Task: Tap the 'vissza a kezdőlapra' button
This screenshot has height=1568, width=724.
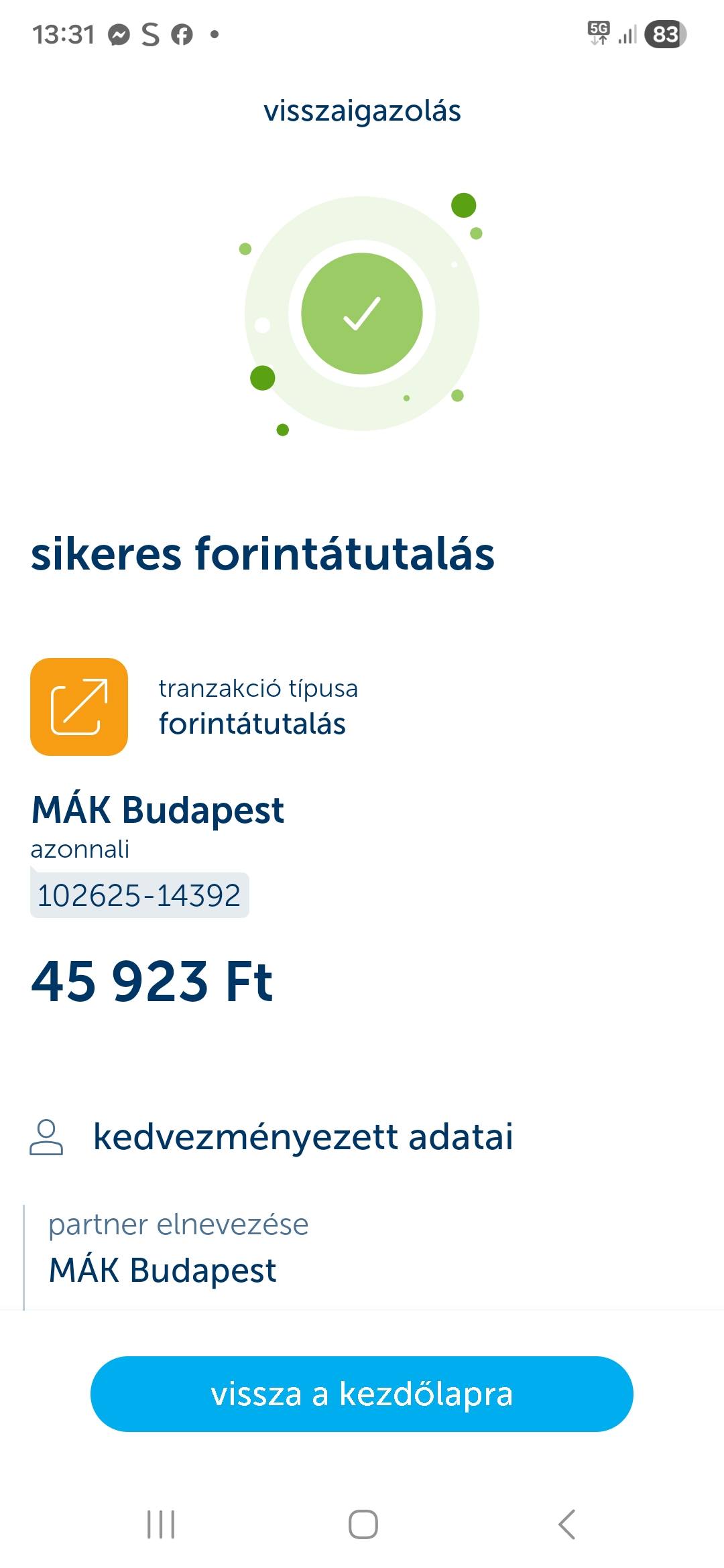Action: point(362,1394)
